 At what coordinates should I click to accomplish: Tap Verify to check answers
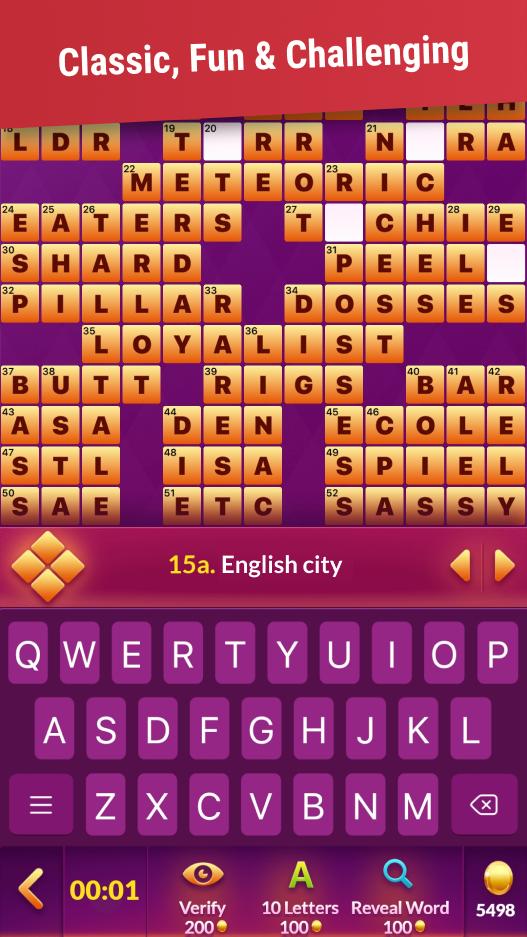[x=203, y=896]
